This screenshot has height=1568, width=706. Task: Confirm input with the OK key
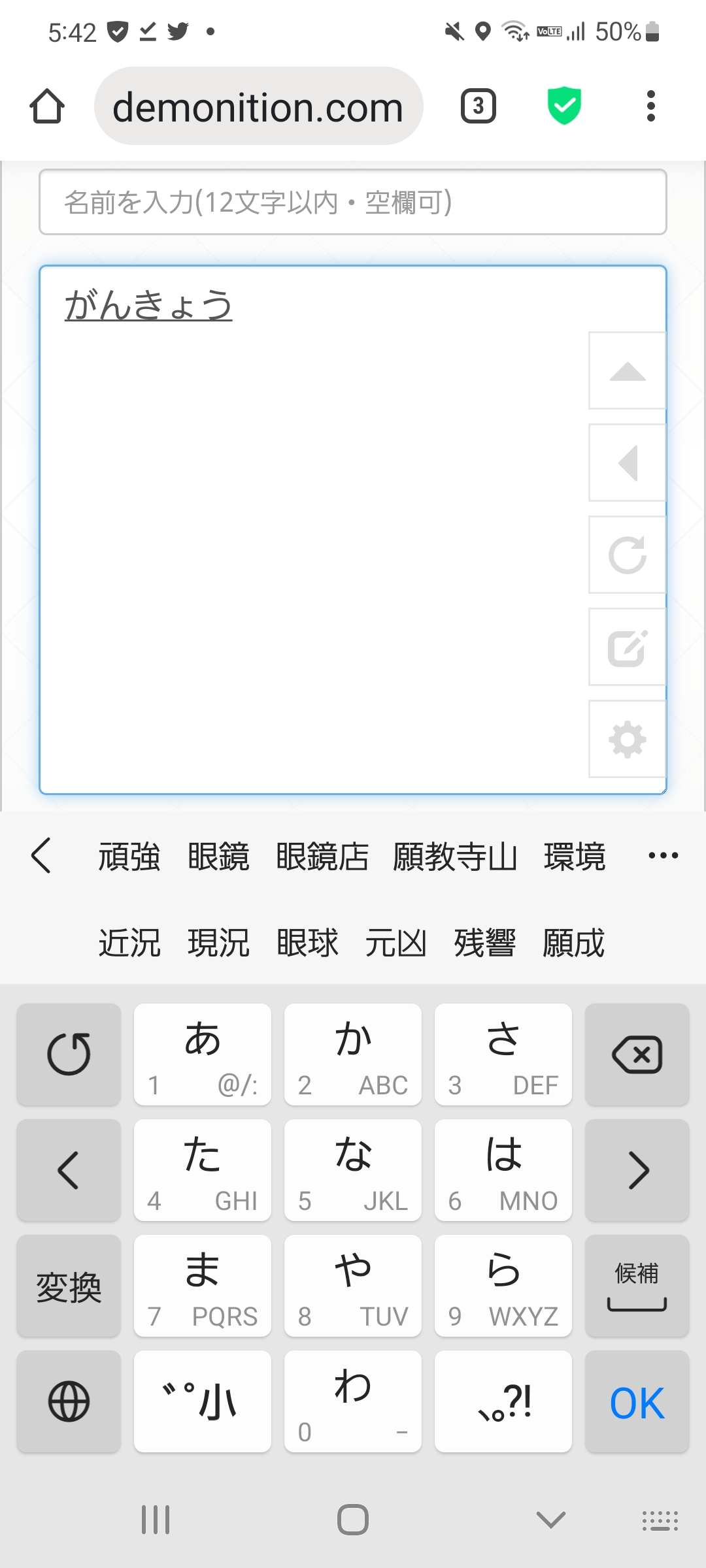(x=637, y=1402)
